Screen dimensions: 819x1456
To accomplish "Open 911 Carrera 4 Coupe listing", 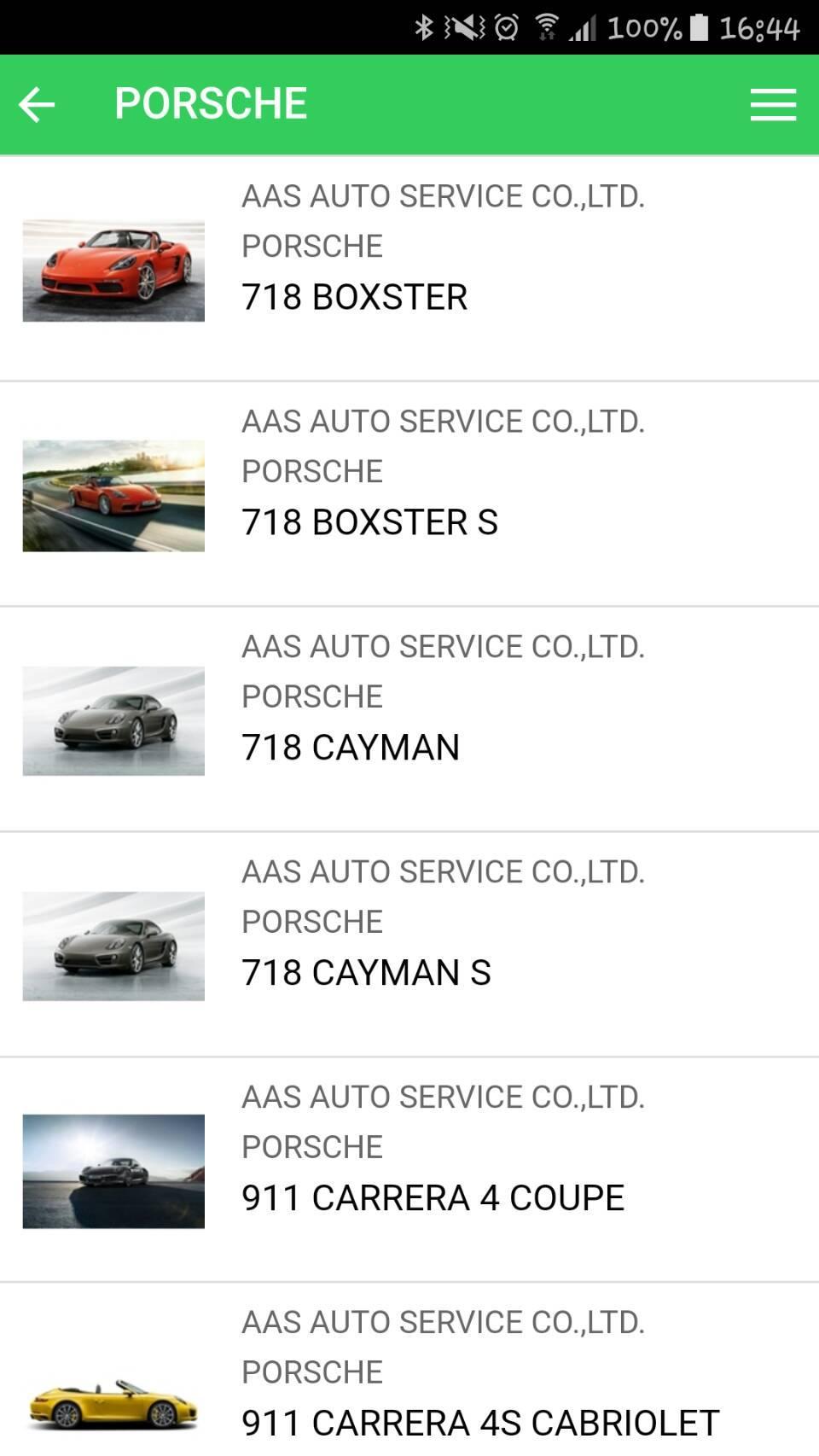I will click(x=409, y=1170).
